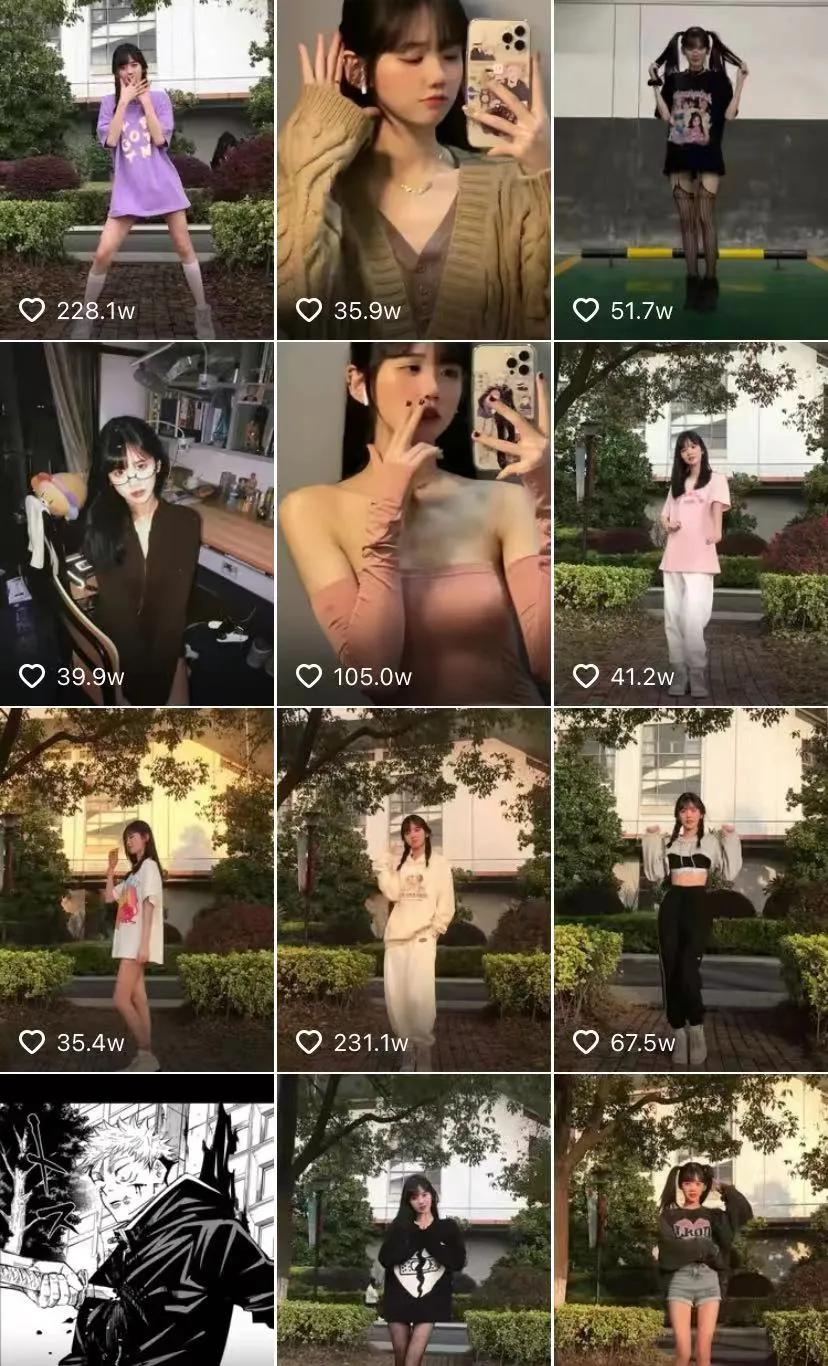Watch the most-liked video with 231.1w likes
This screenshot has width=828, height=1366.
[413, 890]
